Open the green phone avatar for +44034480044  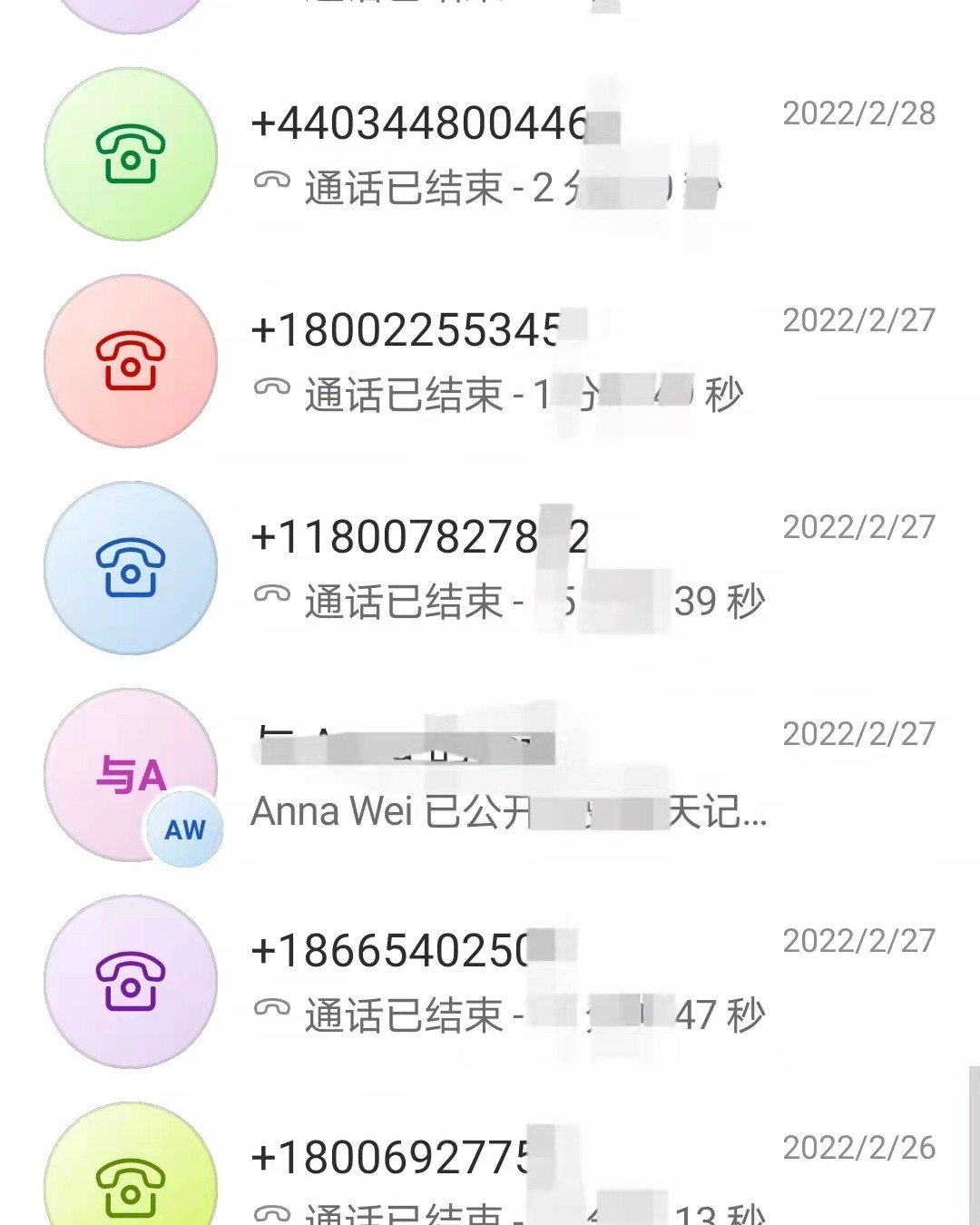(x=130, y=154)
